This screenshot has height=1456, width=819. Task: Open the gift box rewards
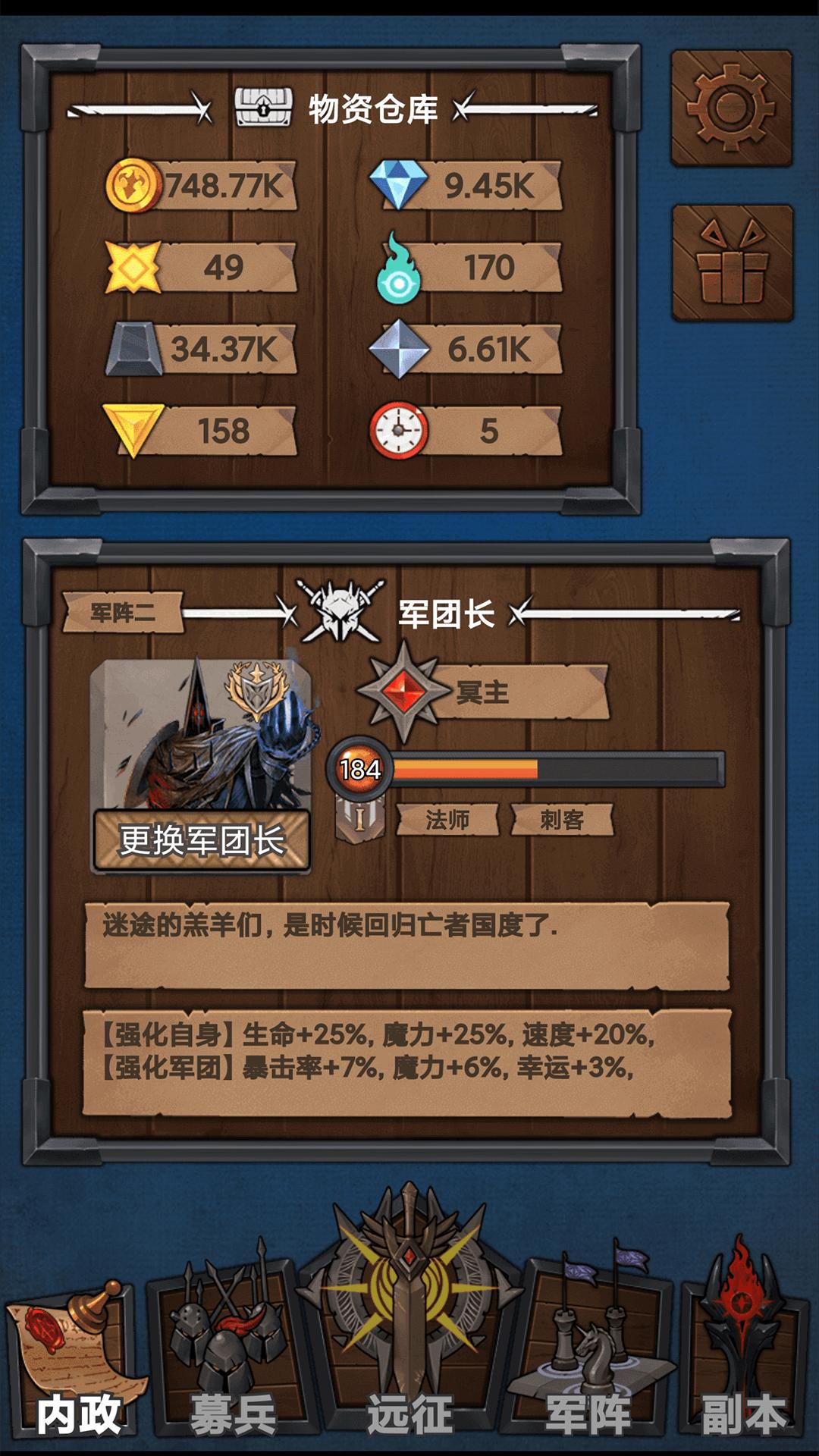coord(733,262)
